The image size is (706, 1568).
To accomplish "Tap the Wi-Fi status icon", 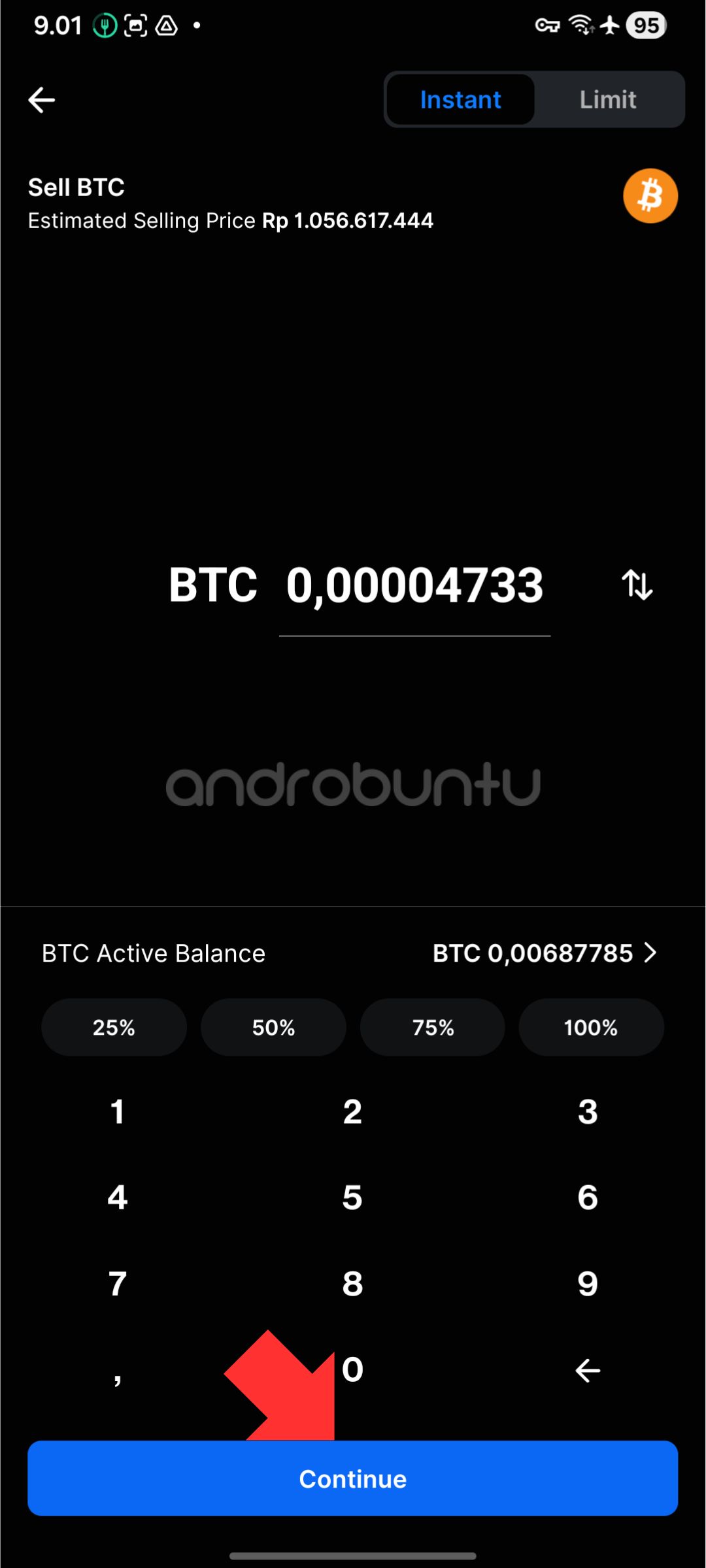I will coord(579,25).
